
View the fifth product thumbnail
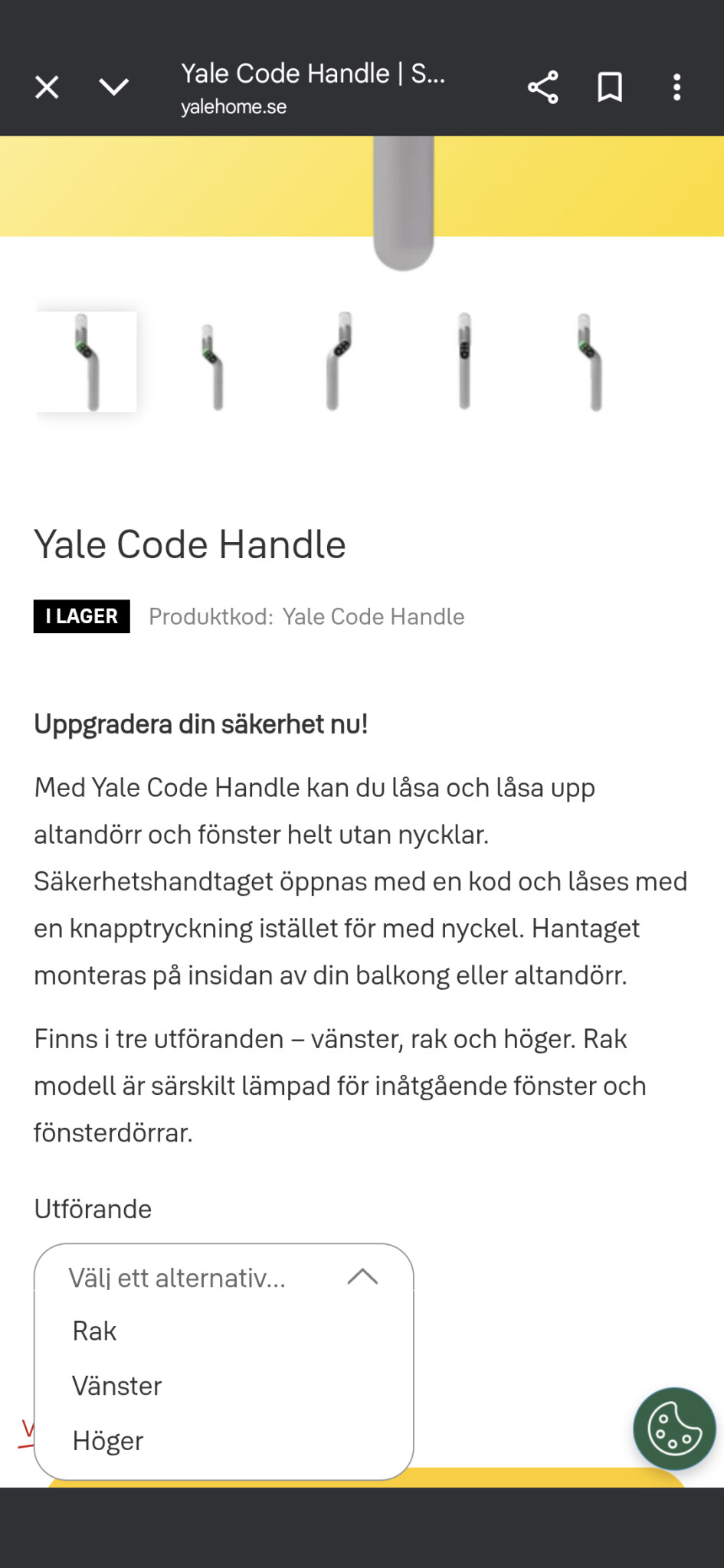590,361
